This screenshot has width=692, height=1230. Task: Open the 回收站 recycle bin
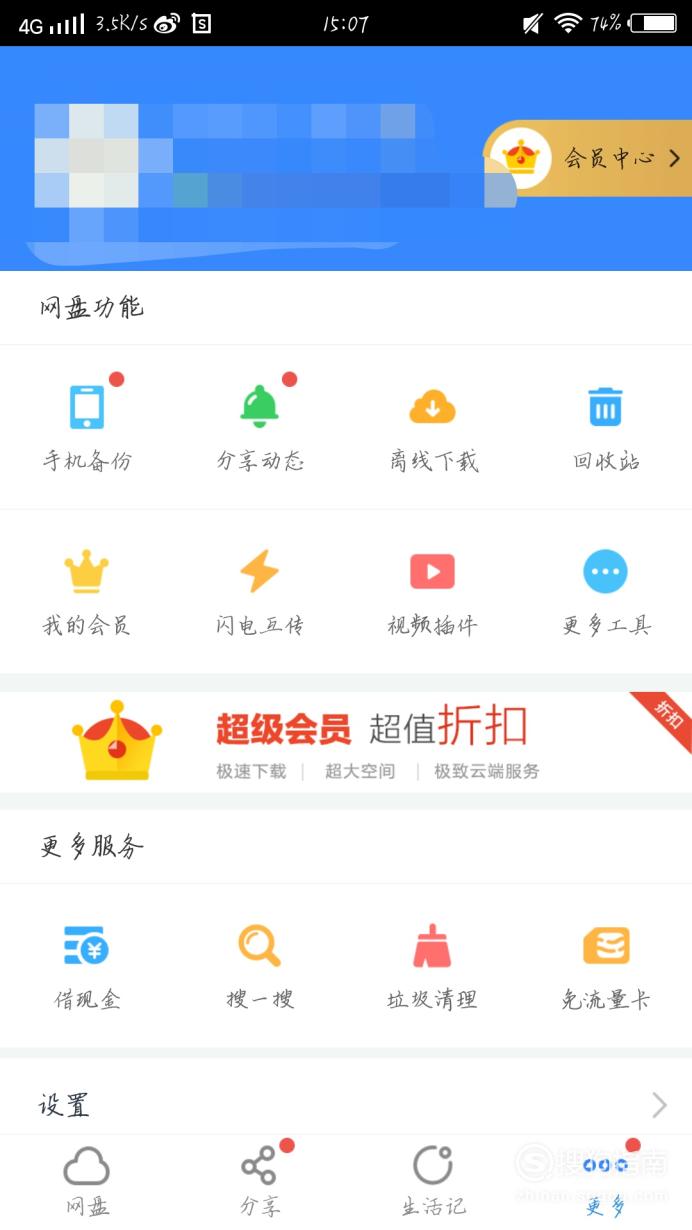pyautogui.click(x=606, y=426)
